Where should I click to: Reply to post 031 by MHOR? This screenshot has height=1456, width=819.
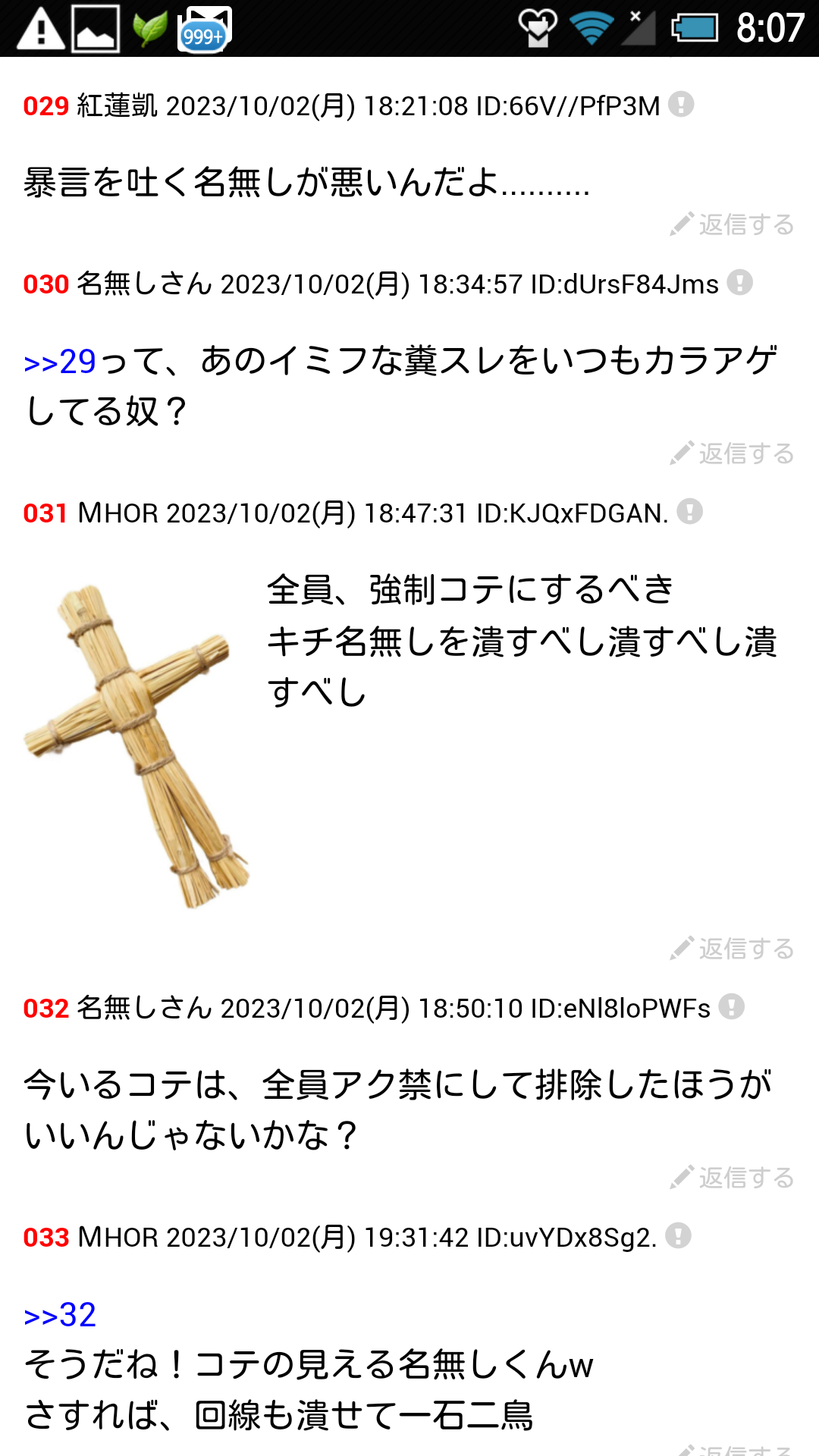[732, 949]
